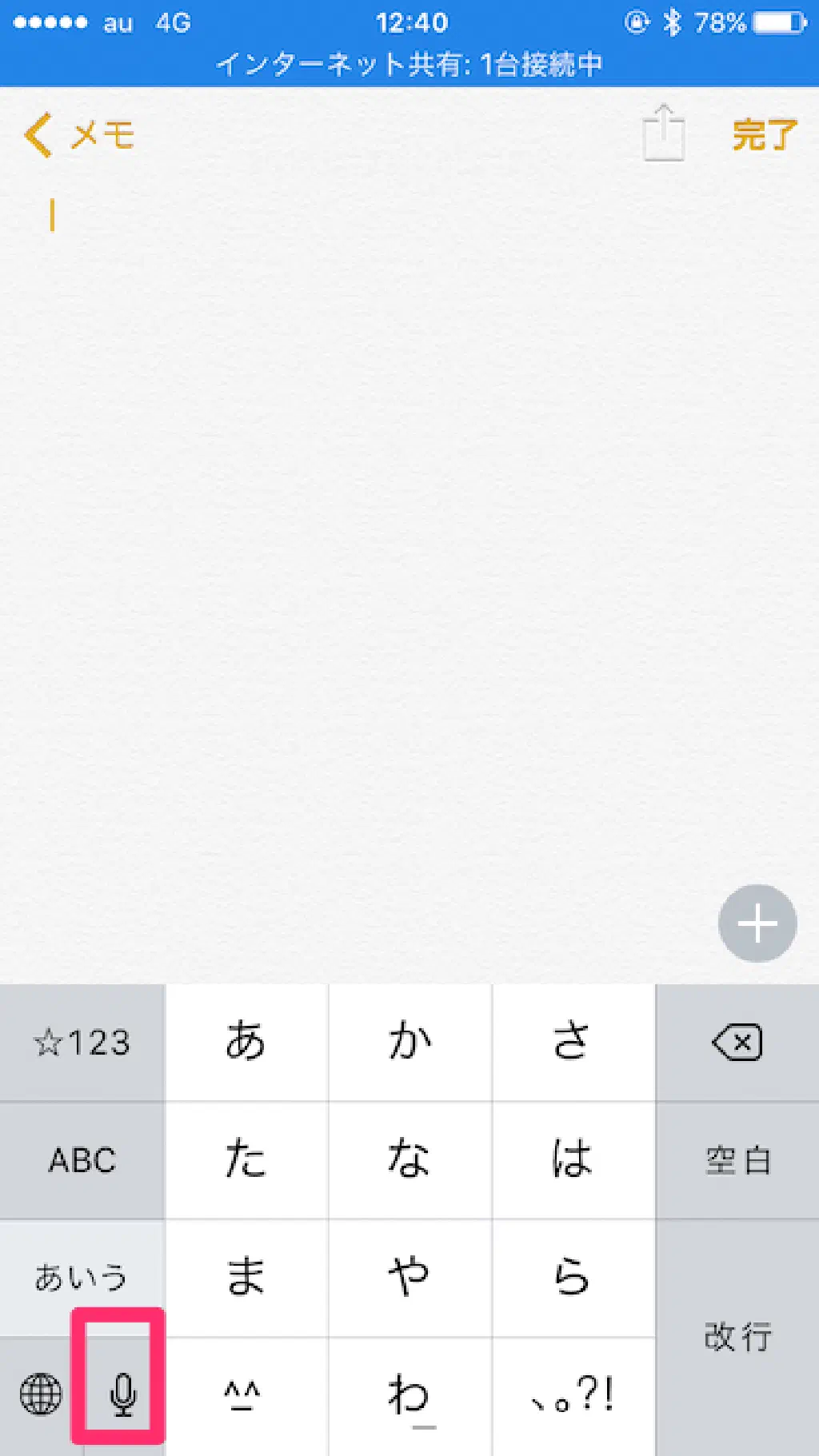Image resolution: width=819 pixels, height=1456 pixels.
Task: Switch keyboard with the globe key
Action: 40,1394
